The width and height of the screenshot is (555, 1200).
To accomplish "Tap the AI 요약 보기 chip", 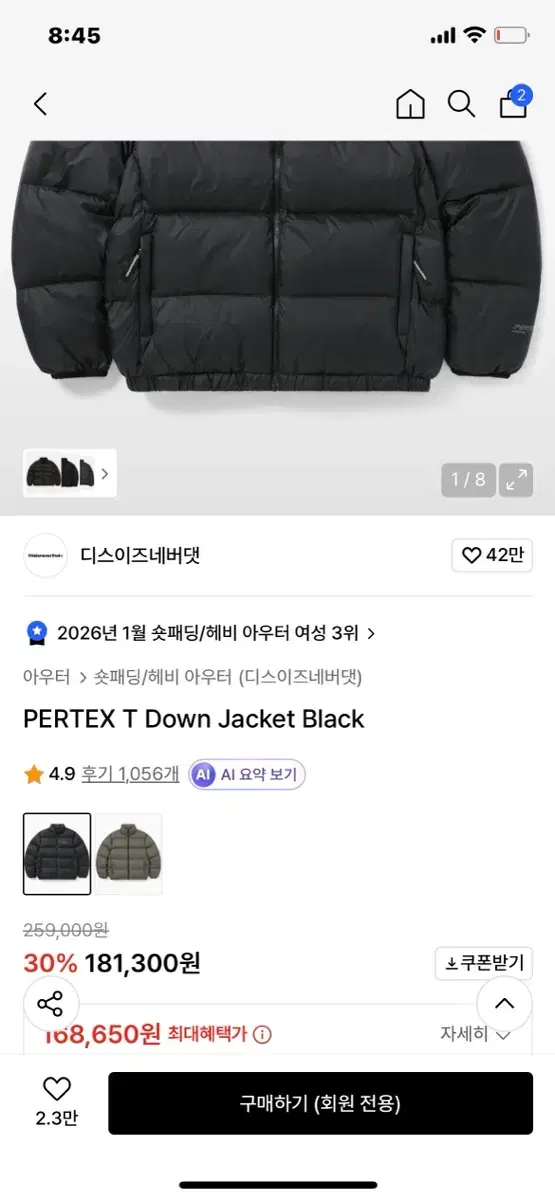I will click(x=249, y=774).
